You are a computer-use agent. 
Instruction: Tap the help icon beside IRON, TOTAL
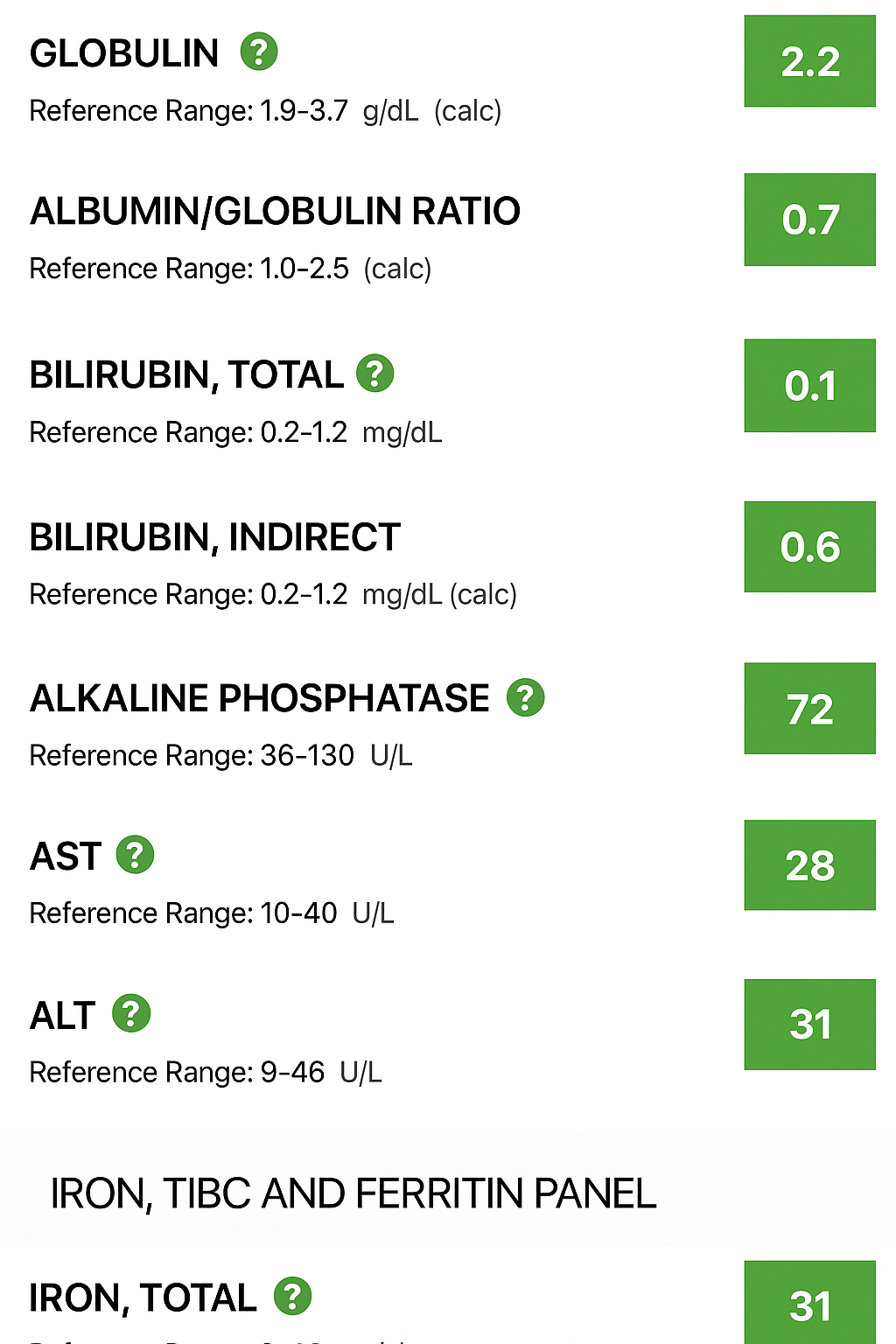coord(293,1296)
